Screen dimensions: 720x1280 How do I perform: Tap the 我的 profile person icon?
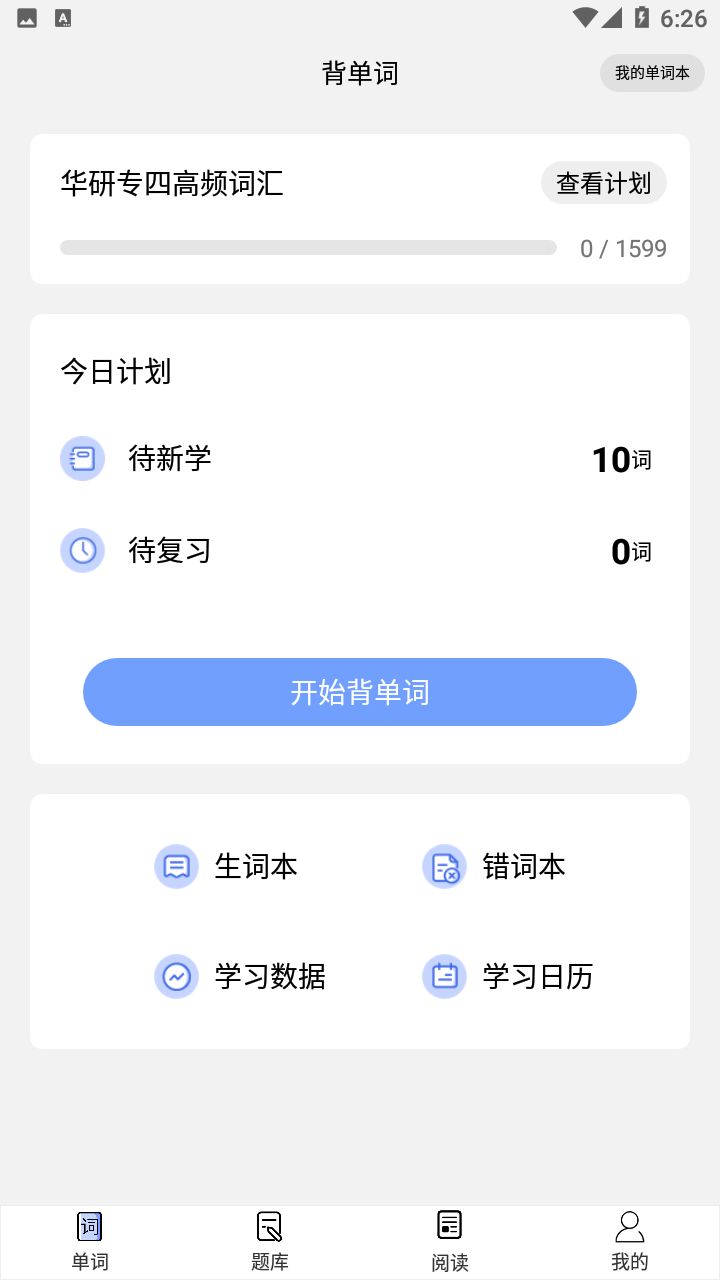click(629, 1225)
